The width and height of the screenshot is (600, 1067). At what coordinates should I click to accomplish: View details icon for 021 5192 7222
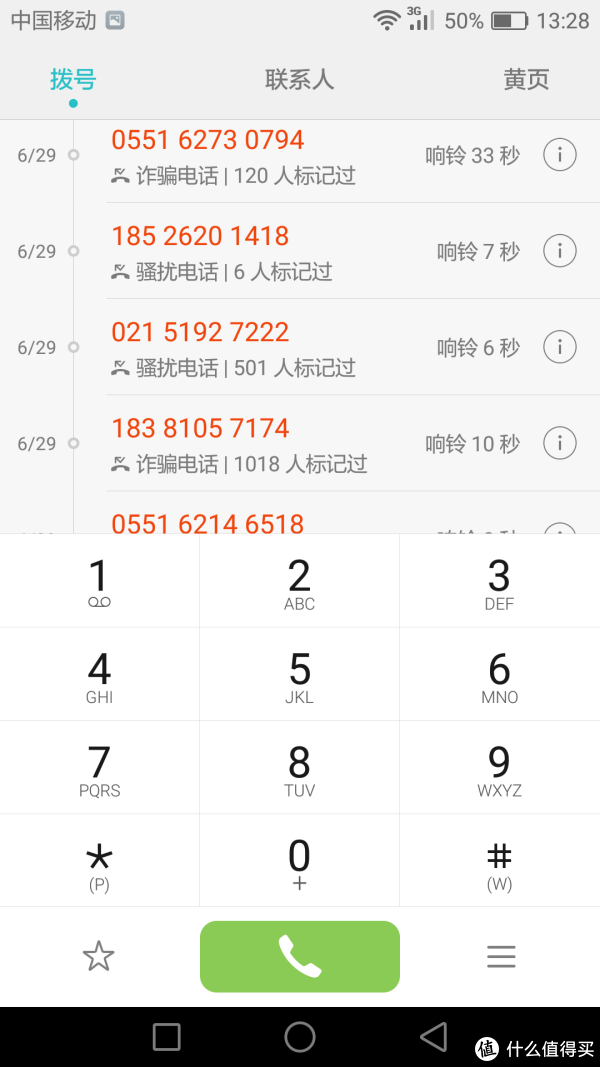coord(559,347)
